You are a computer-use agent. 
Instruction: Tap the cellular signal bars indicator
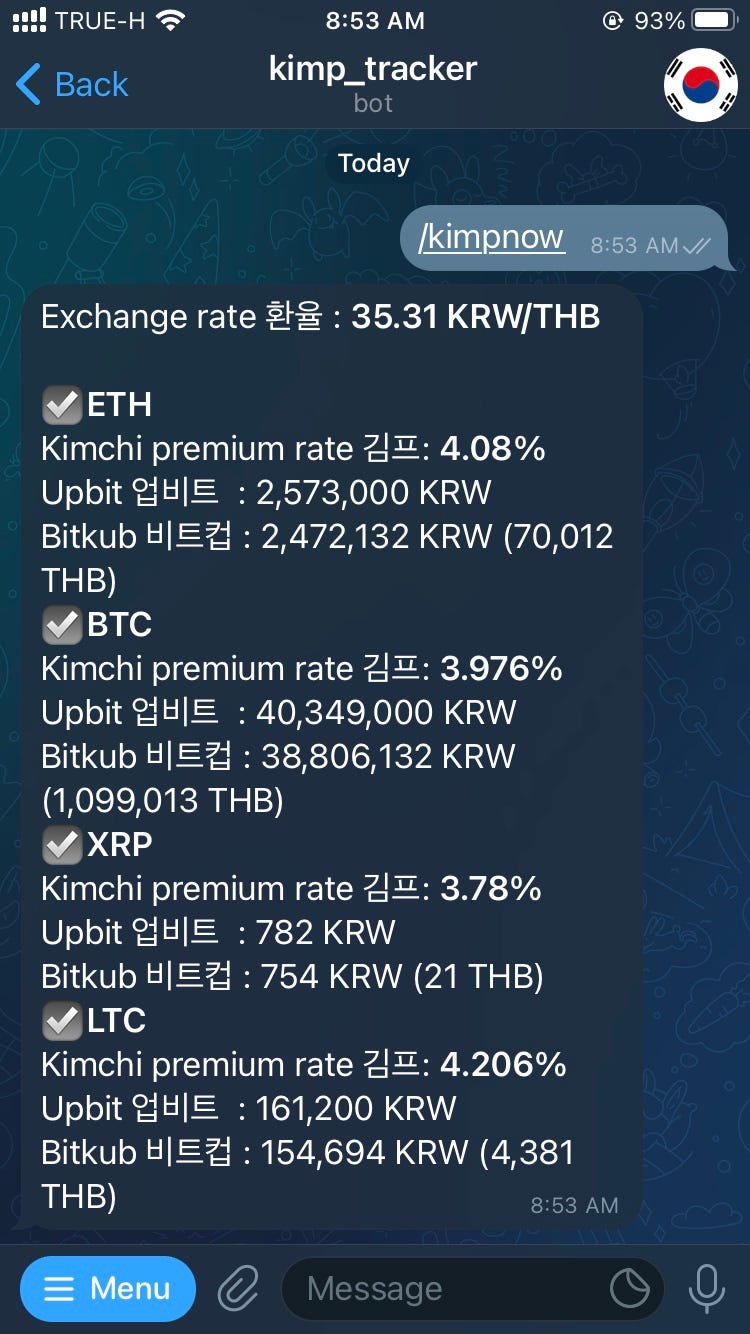(x=28, y=19)
